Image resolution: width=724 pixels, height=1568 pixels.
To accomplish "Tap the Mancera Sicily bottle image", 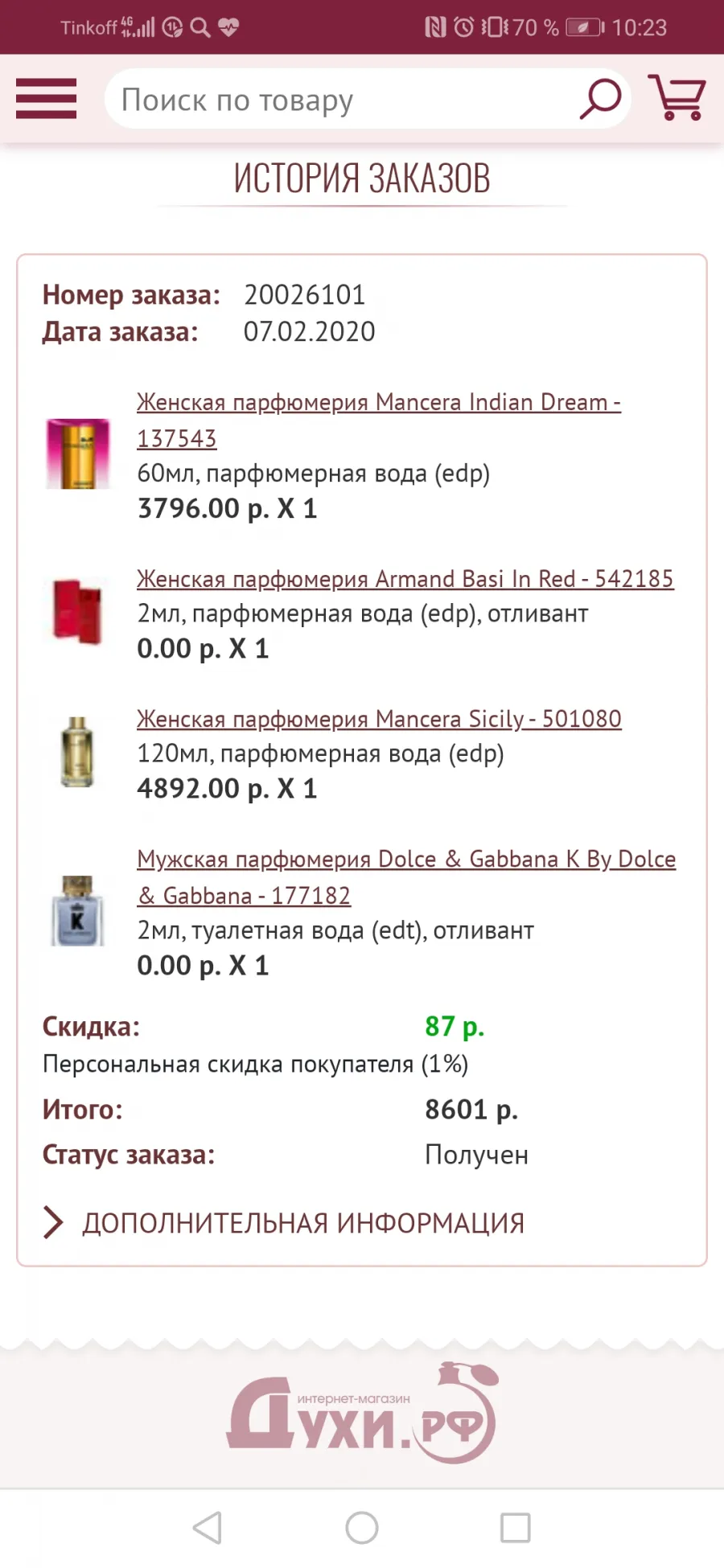I will (77, 751).
